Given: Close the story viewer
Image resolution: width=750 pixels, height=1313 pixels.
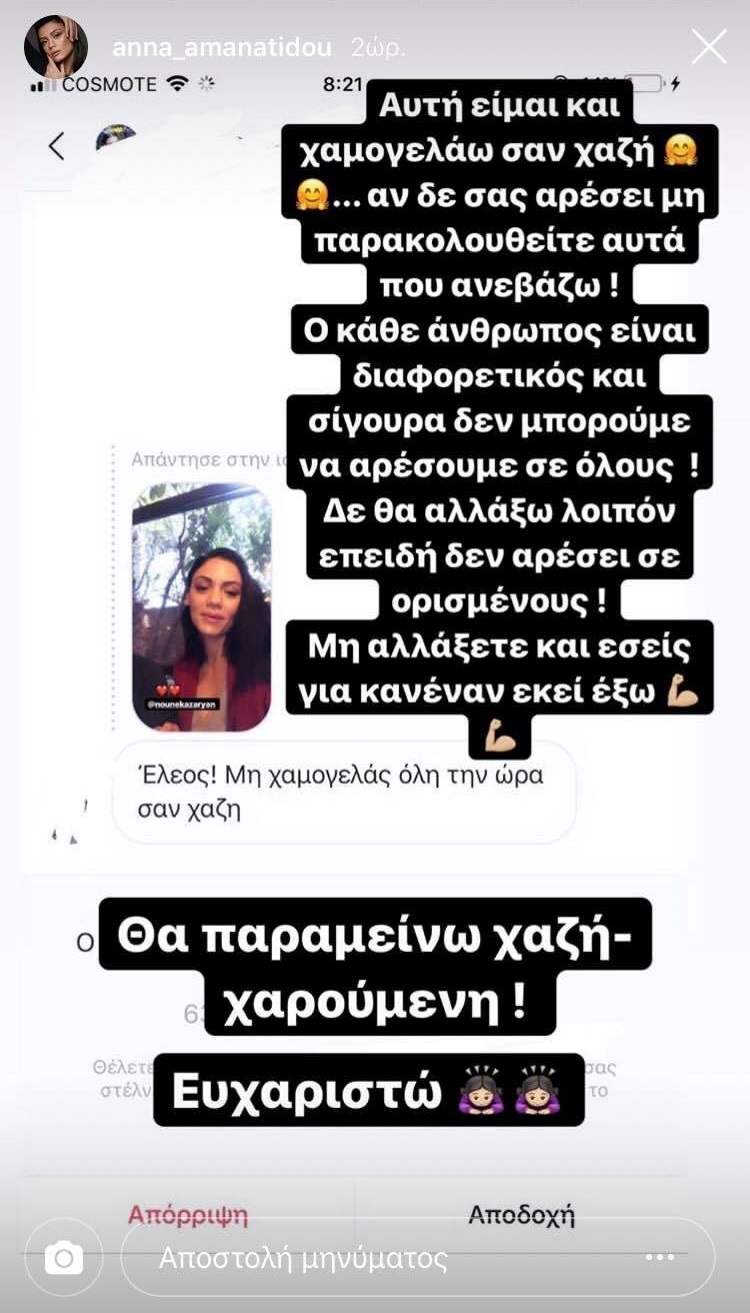Looking at the screenshot, I should pos(709,47).
